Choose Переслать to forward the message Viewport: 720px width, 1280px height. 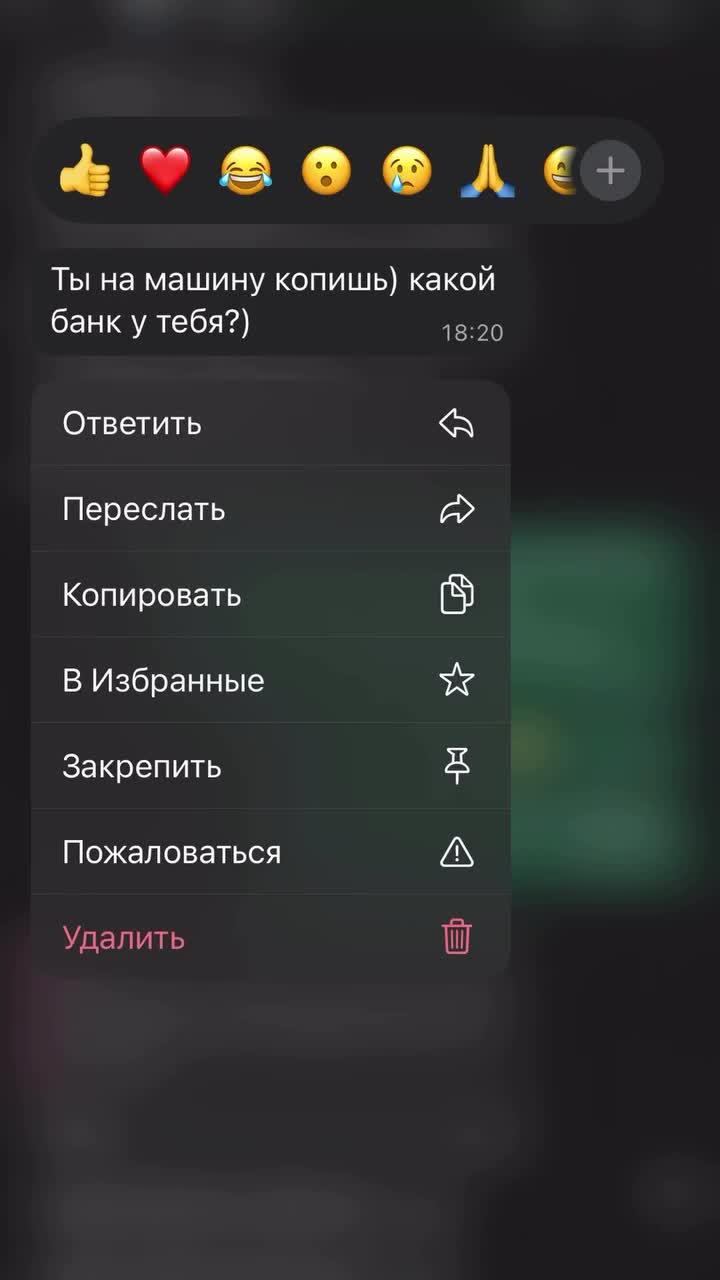click(x=270, y=509)
